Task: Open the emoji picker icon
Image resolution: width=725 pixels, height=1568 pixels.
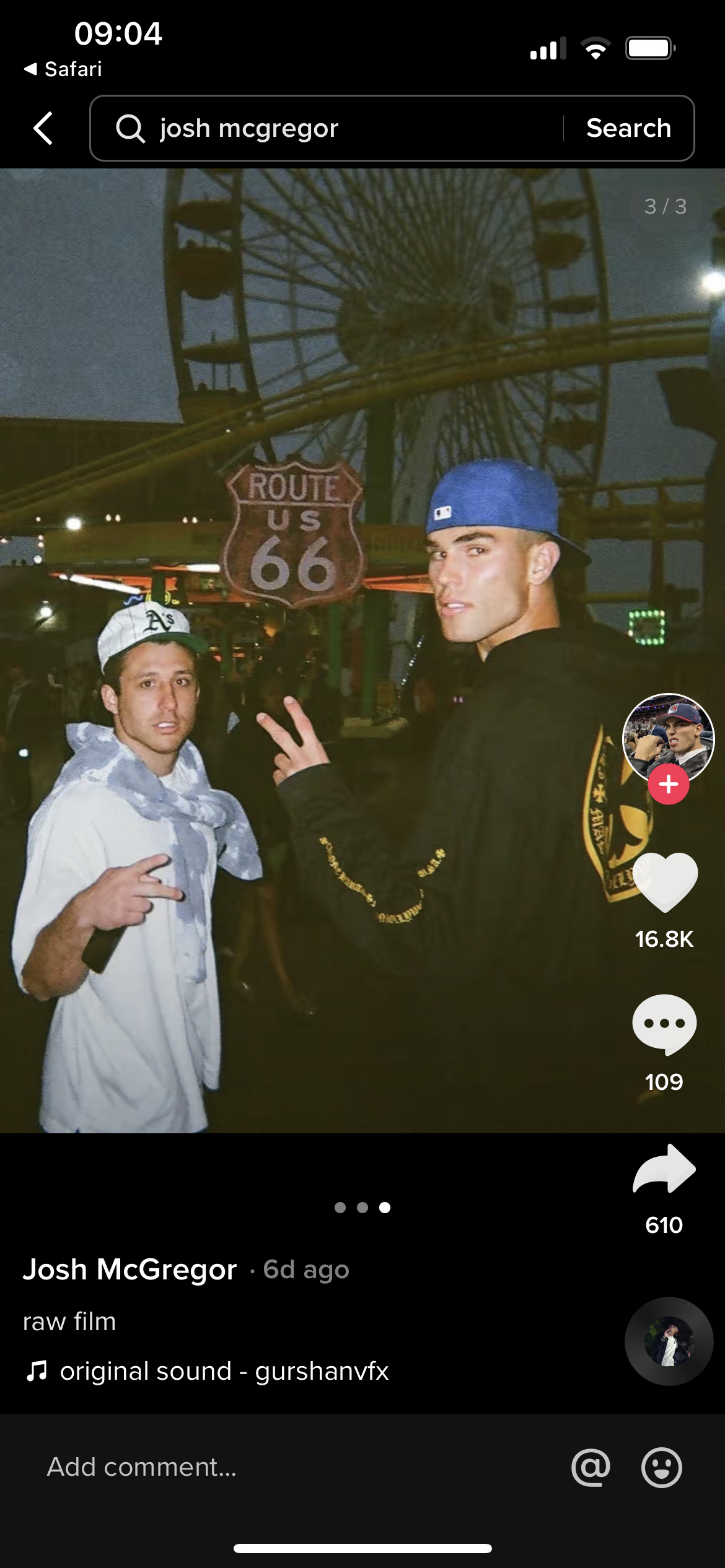Action: (661, 1467)
